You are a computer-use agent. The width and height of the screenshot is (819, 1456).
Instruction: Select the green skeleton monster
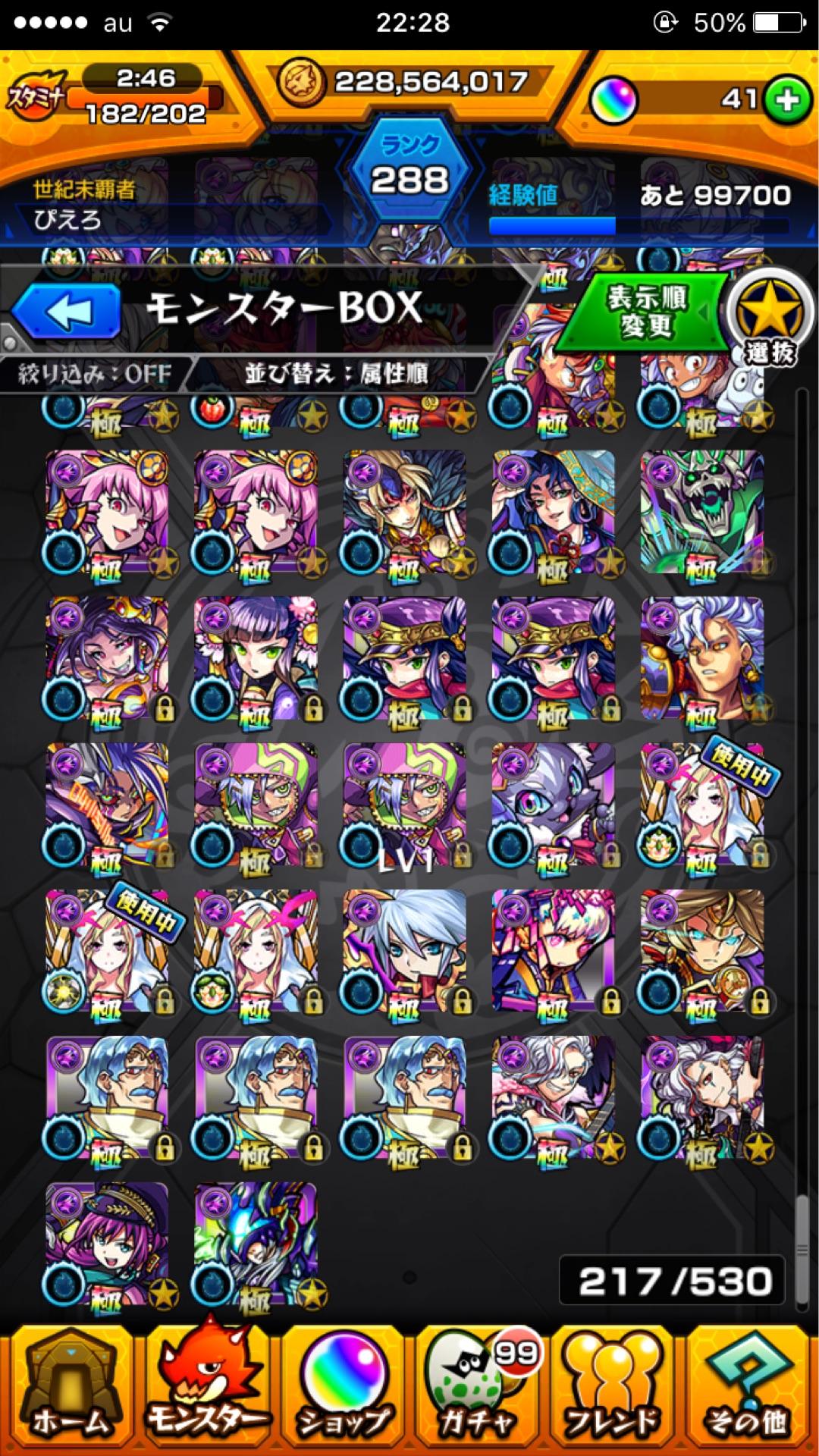pos(702,512)
